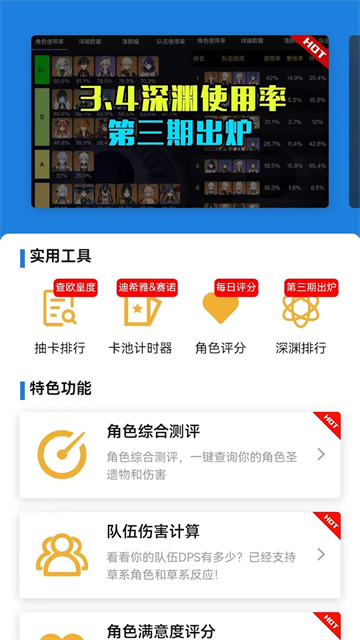Open 抽卡排行 tool
360x640 pixels.
pos(60,318)
